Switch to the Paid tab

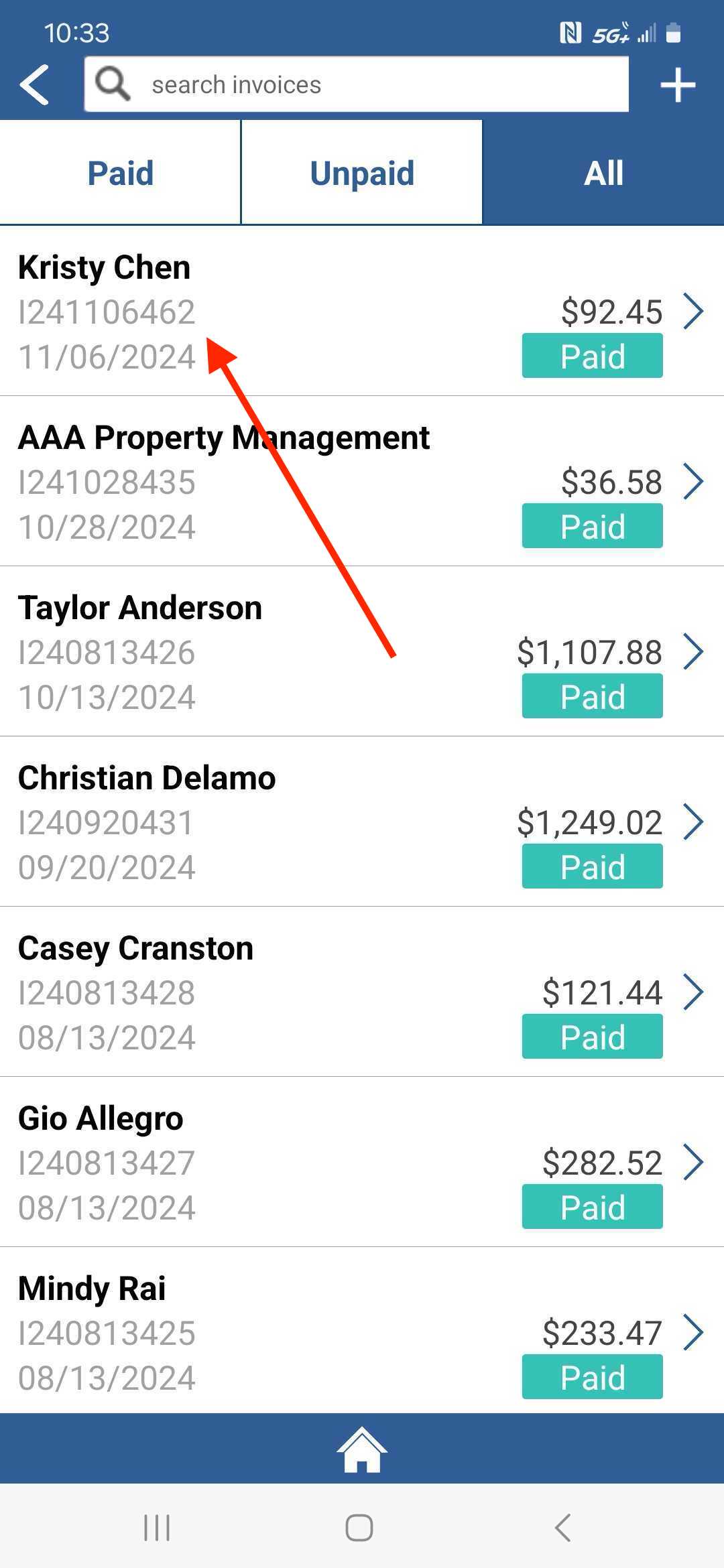[x=119, y=173]
